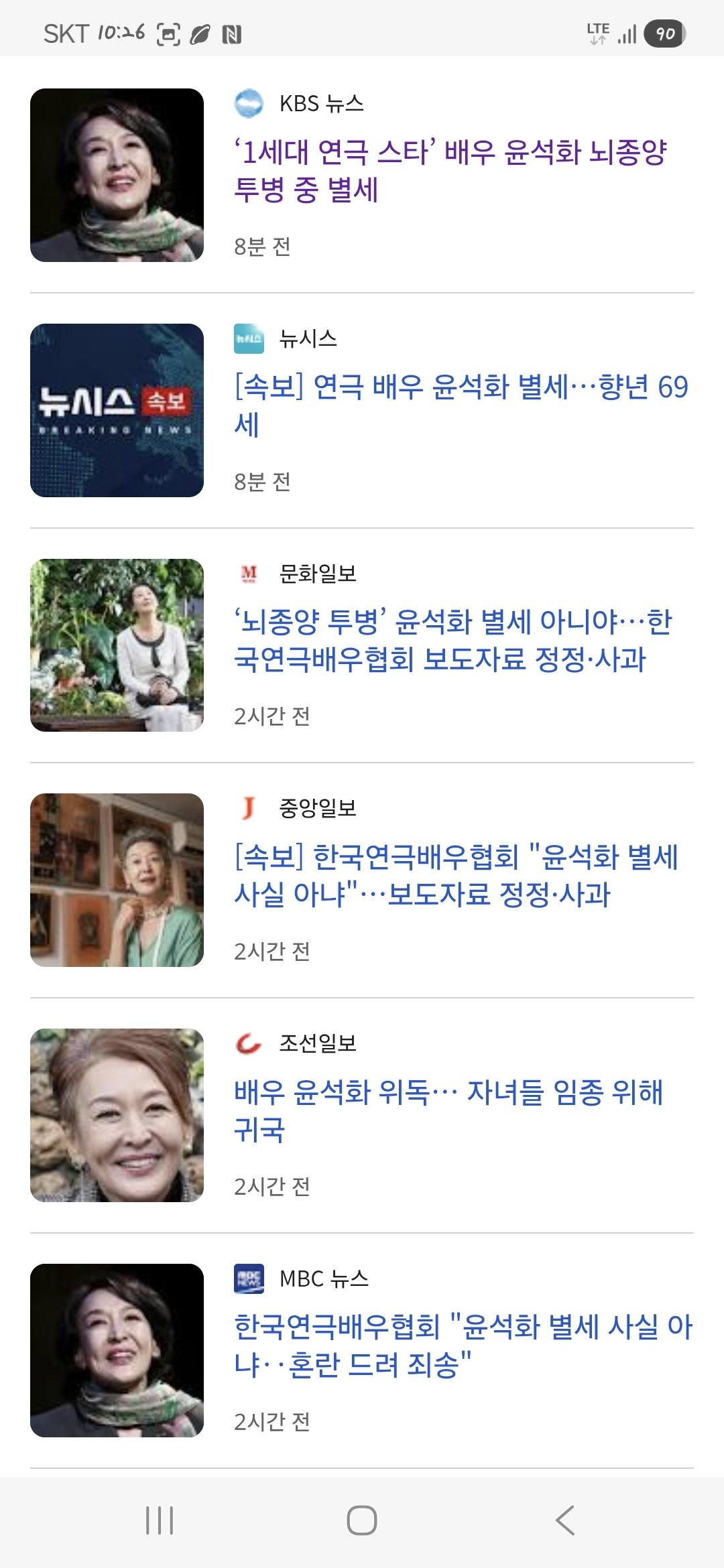Viewport: 724px width, 1568px height.
Task: Open the MBC 뉴스 article 혼란 드려 죄송
Action: pyautogui.click(x=463, y=1346)
